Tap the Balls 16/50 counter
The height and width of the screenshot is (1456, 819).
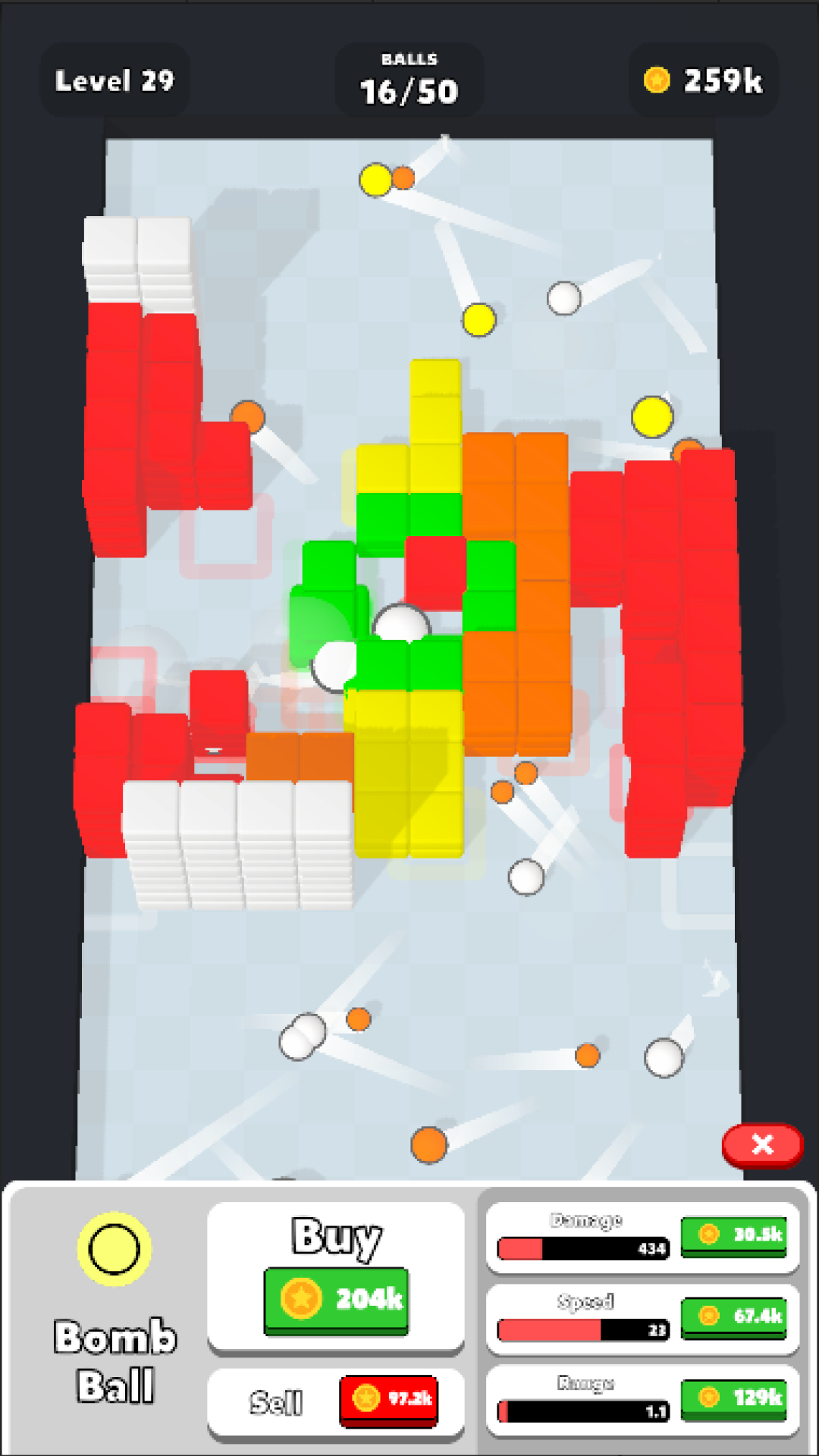(x=409, y=78)
